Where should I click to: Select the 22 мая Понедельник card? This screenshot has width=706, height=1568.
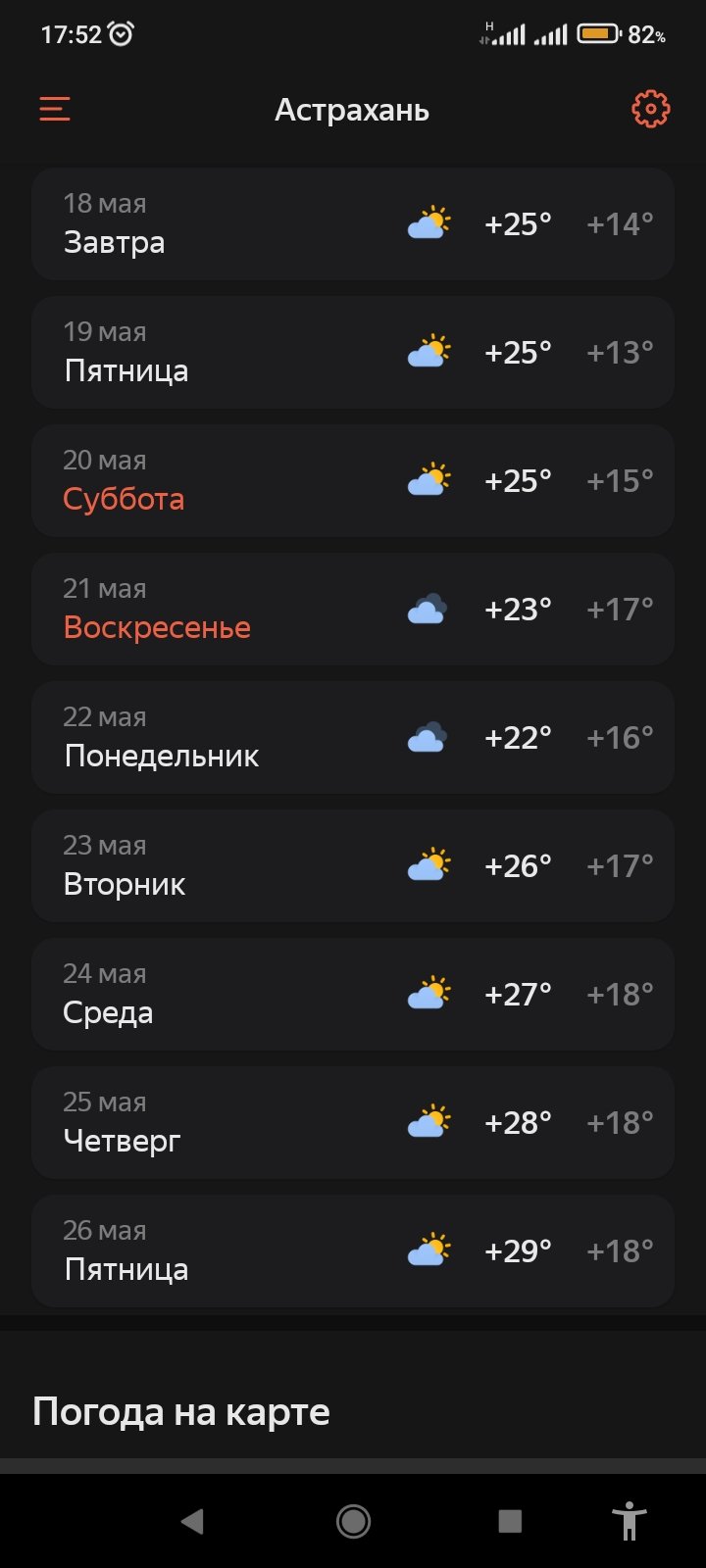point(353,738)
